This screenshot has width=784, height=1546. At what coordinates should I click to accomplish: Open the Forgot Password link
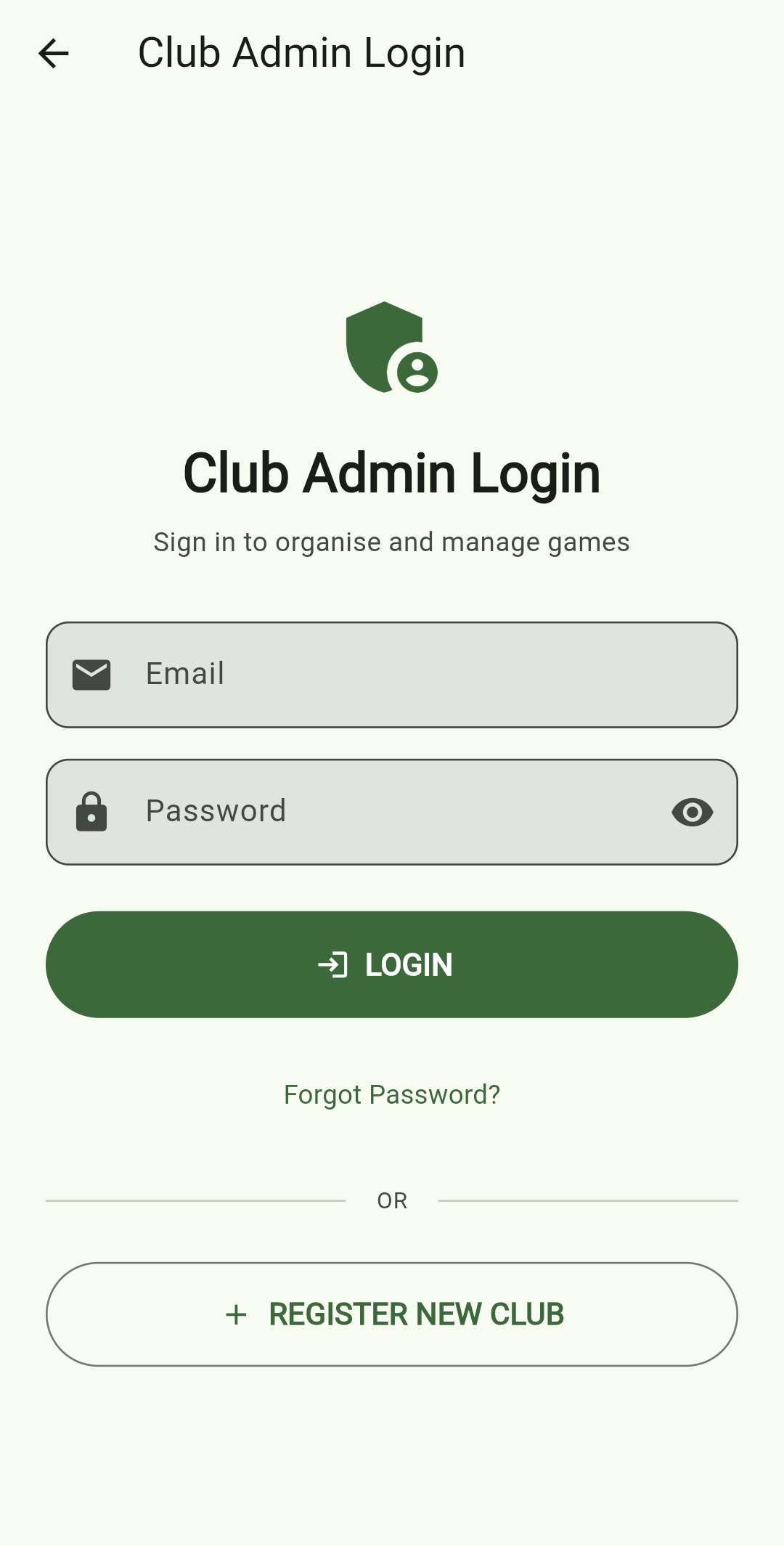click(392, 1094)
